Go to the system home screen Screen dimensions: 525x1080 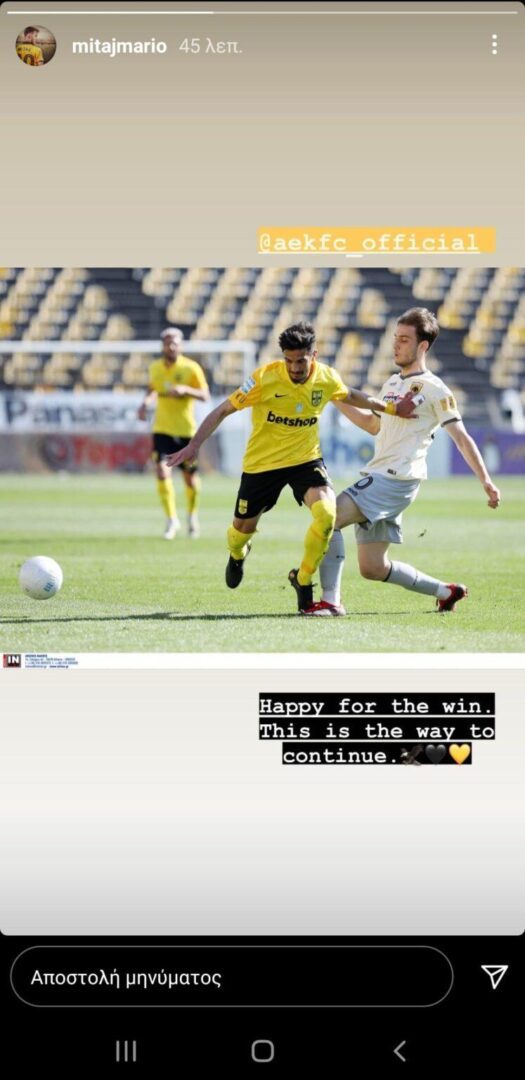coord(262,1051)
